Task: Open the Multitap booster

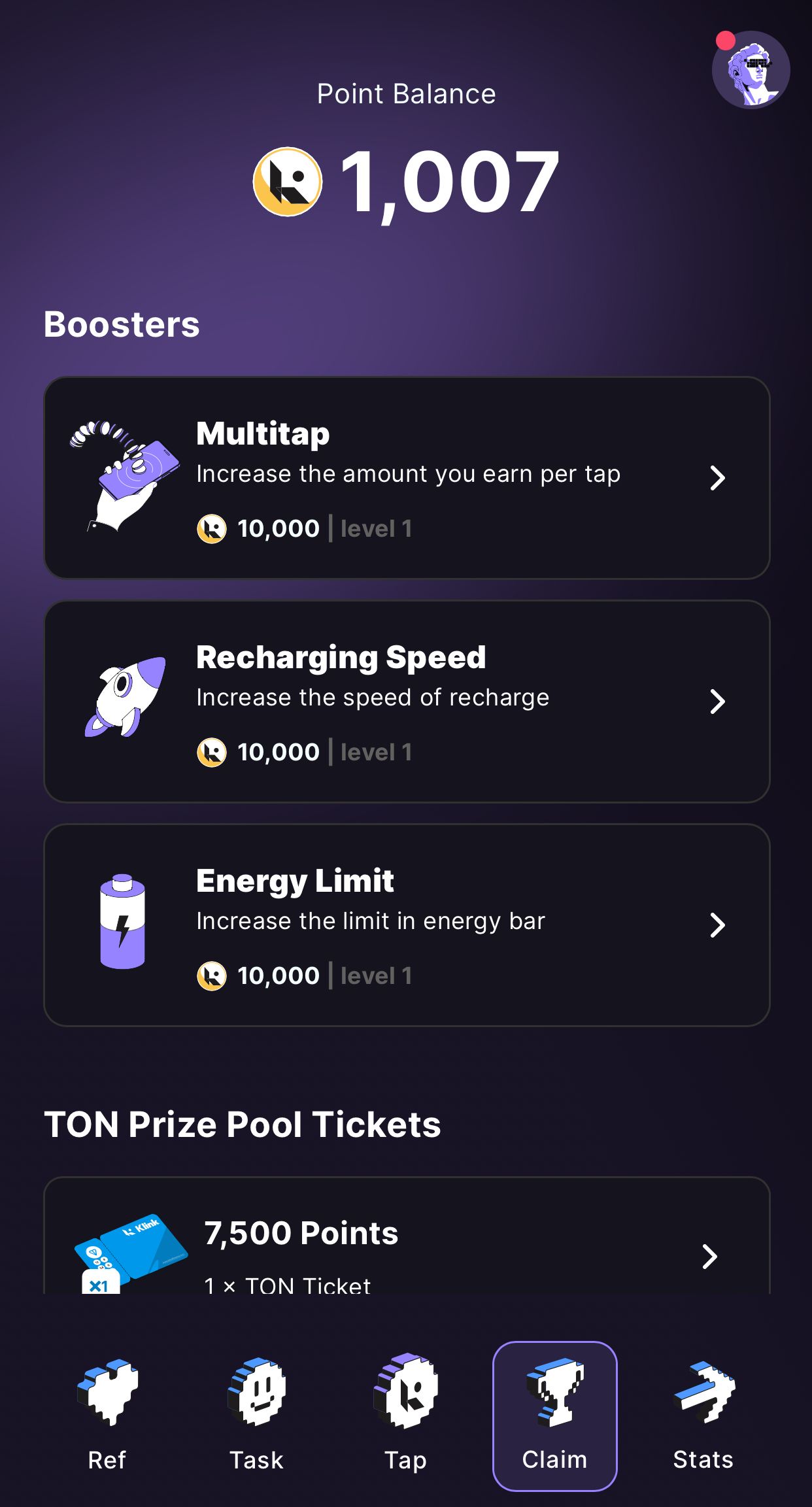Action: coord(406,478)
